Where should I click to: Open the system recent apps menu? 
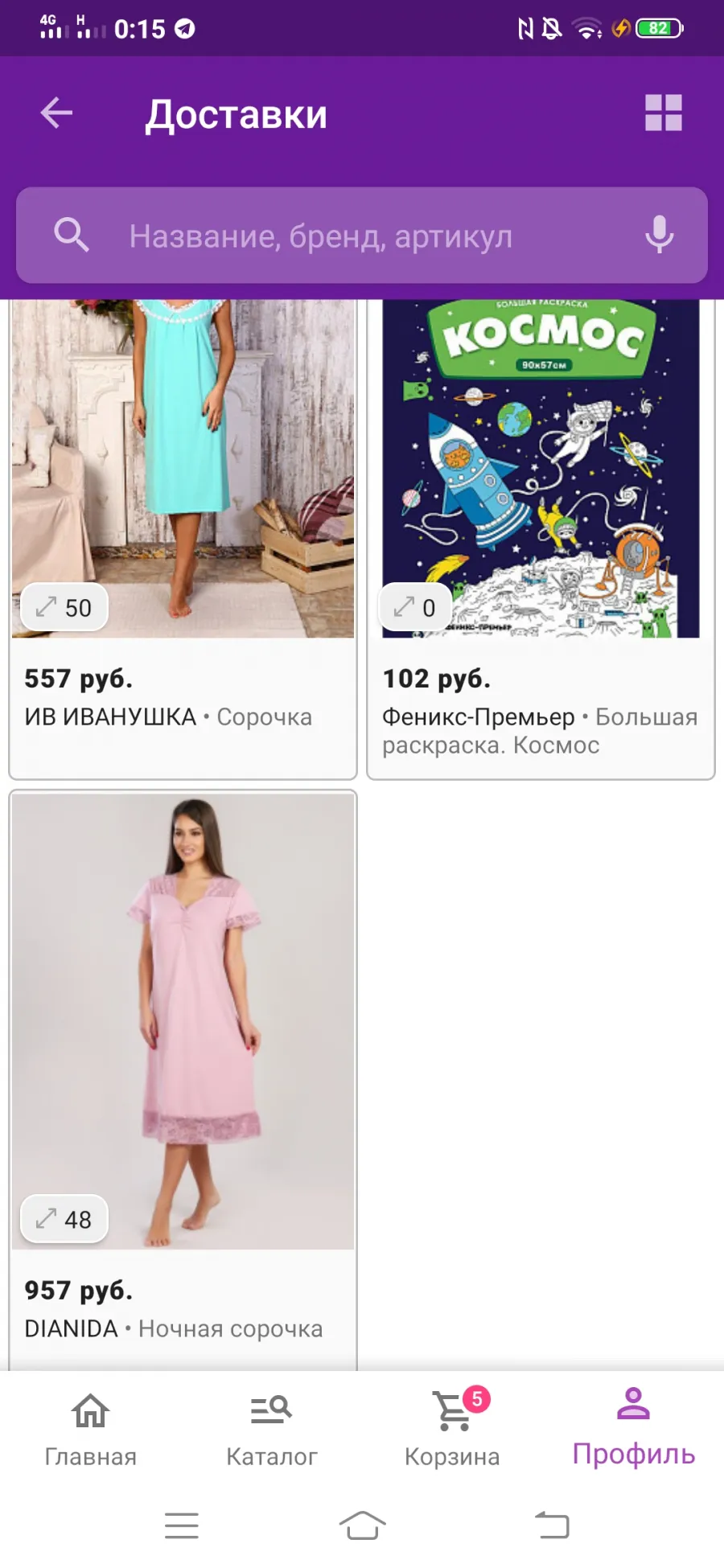click(181, 1525)
